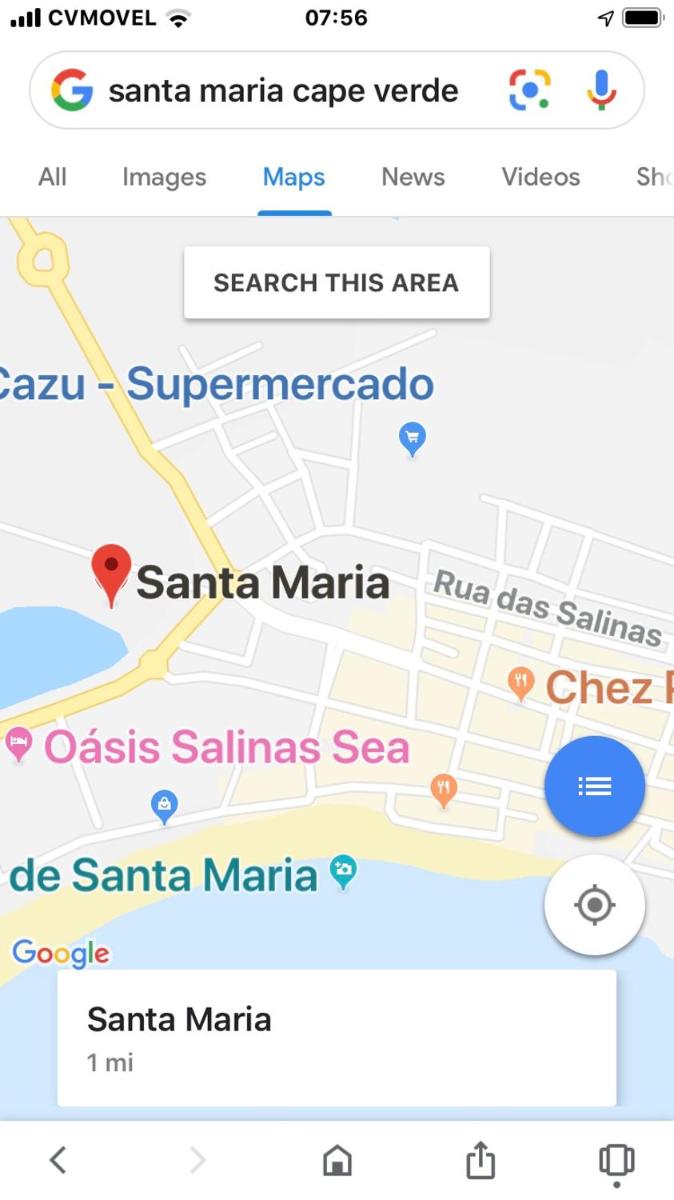Select the red Santa Maria map pin
The image size is (674, 1200).
click(x=111, y=572)
